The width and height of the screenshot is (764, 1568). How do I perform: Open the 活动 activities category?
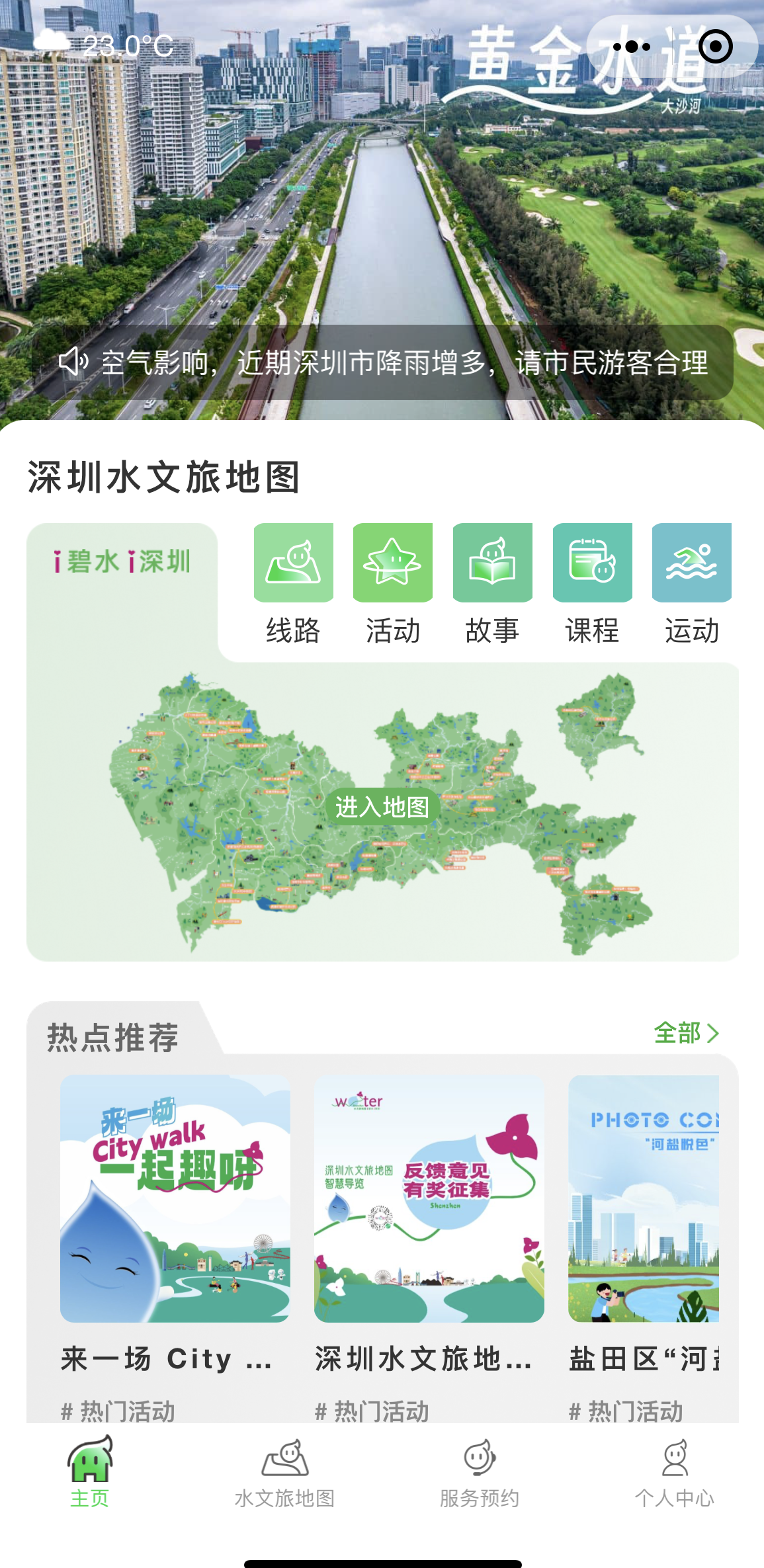click(393, 583)
